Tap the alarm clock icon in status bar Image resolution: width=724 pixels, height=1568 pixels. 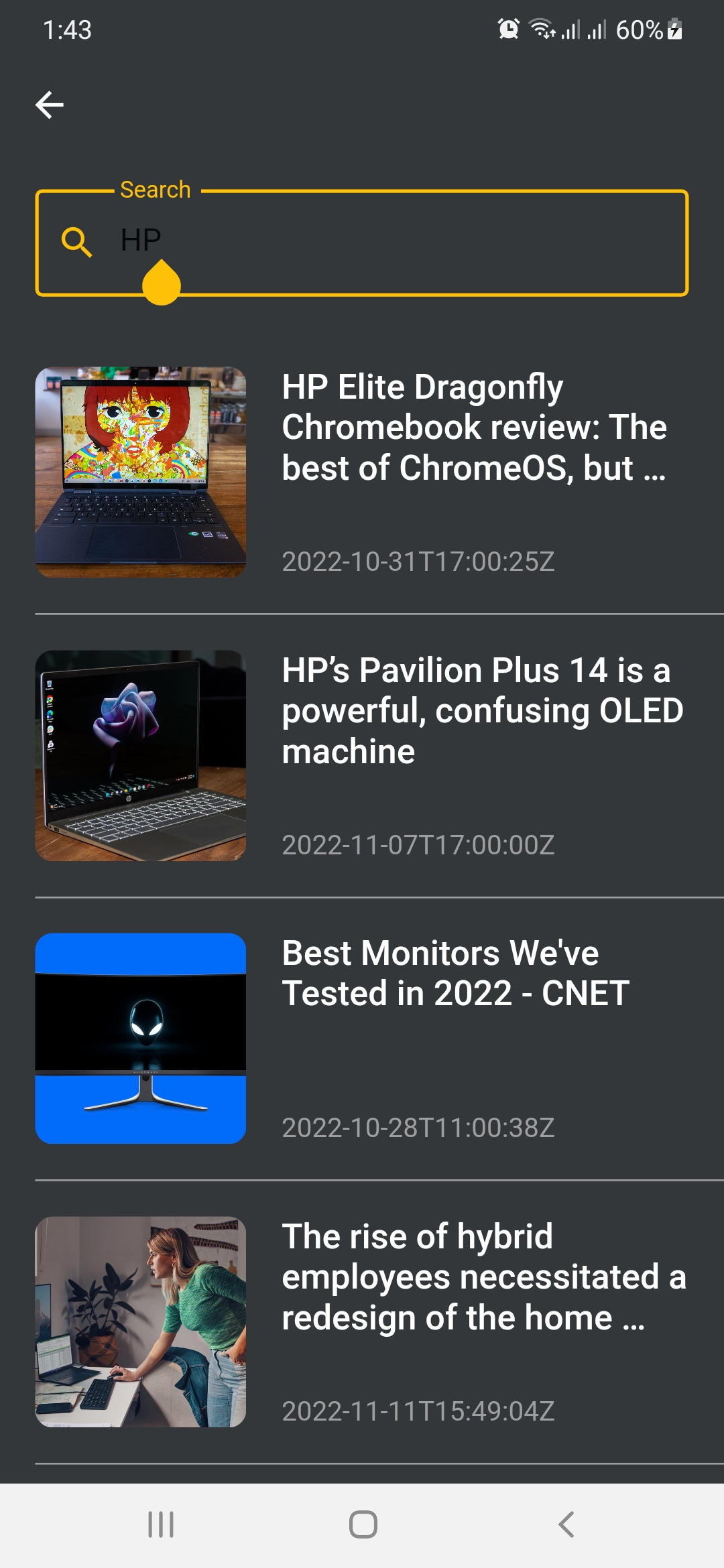(x=507, y=29)
